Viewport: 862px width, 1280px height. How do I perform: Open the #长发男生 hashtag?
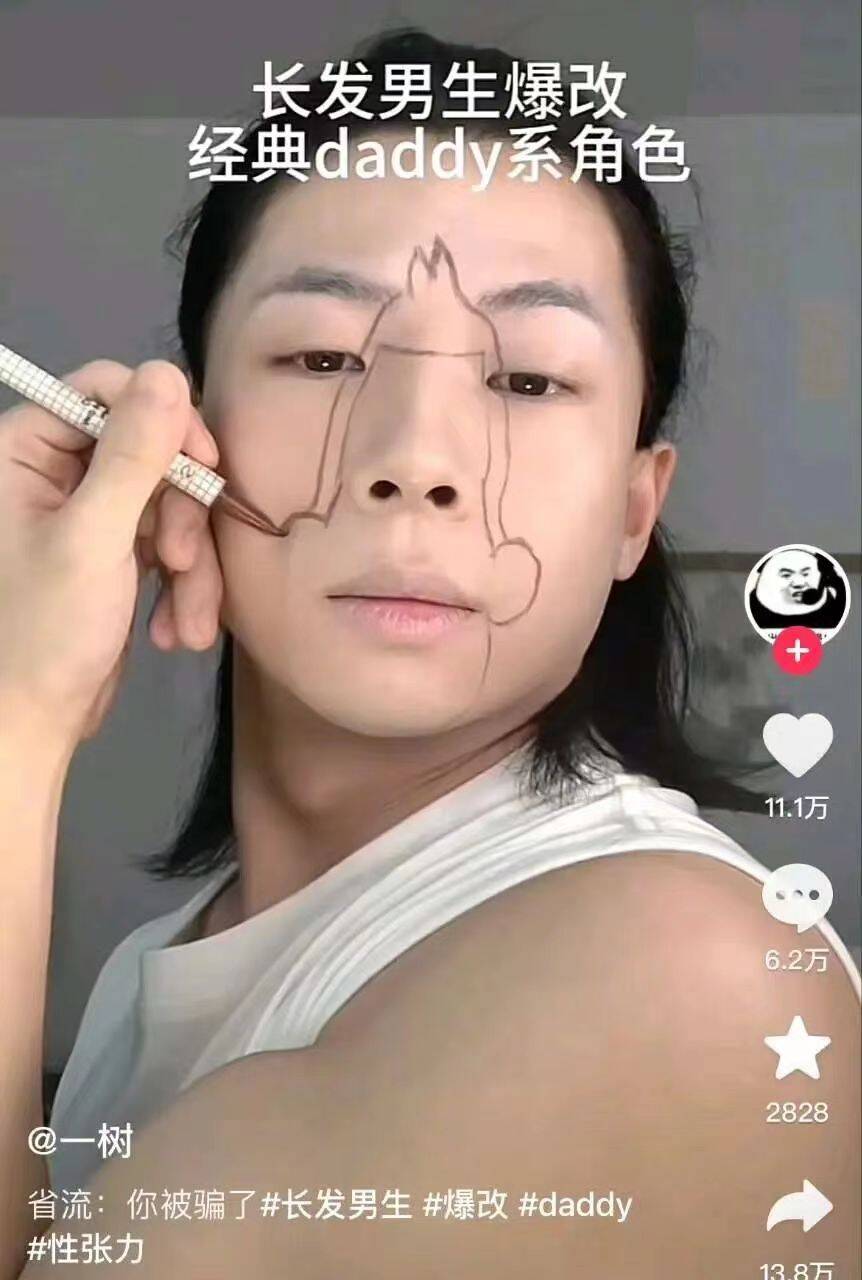click(x=336, y=1205)
